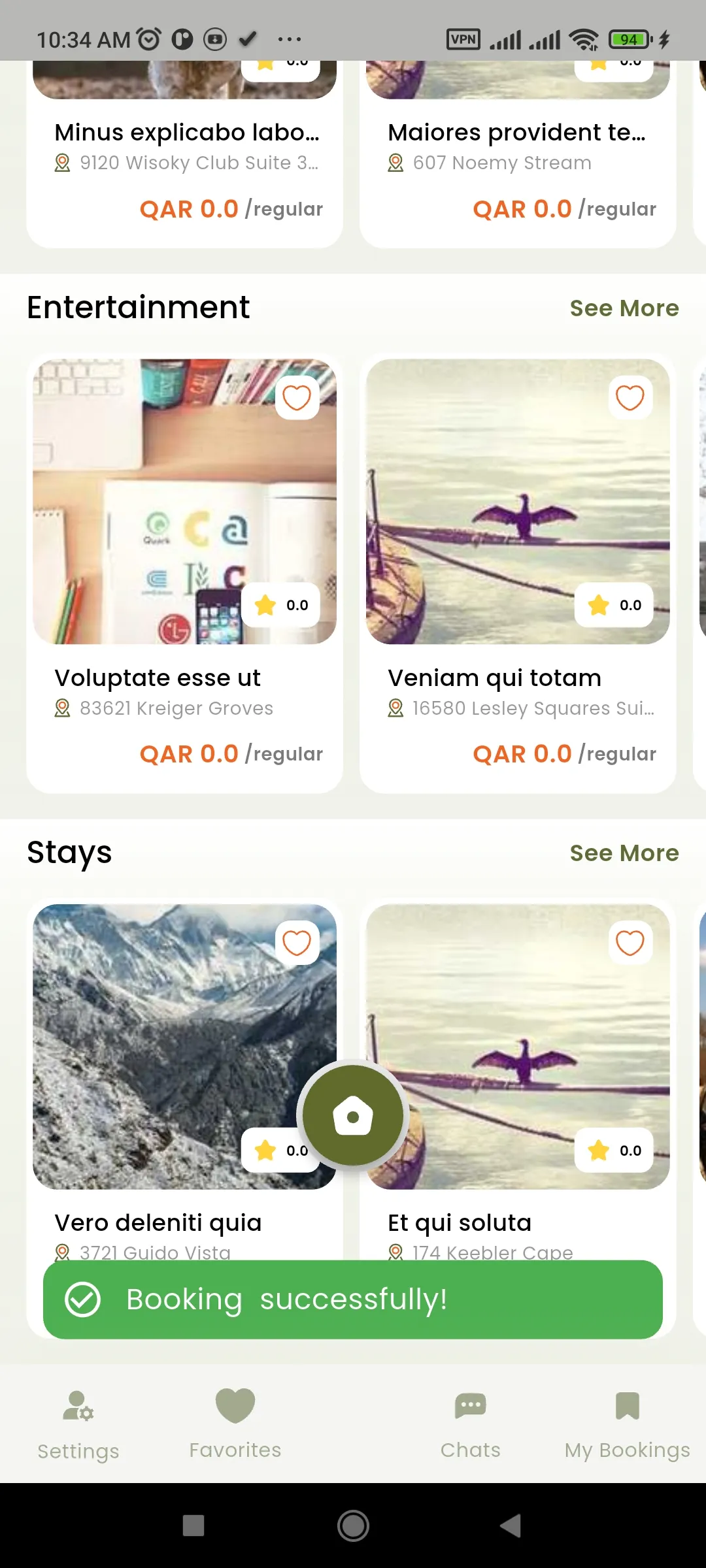The width and height of the screenshot is (706, 1568).
Task: Tap the center home button
Action: [x=353, y=1116]
